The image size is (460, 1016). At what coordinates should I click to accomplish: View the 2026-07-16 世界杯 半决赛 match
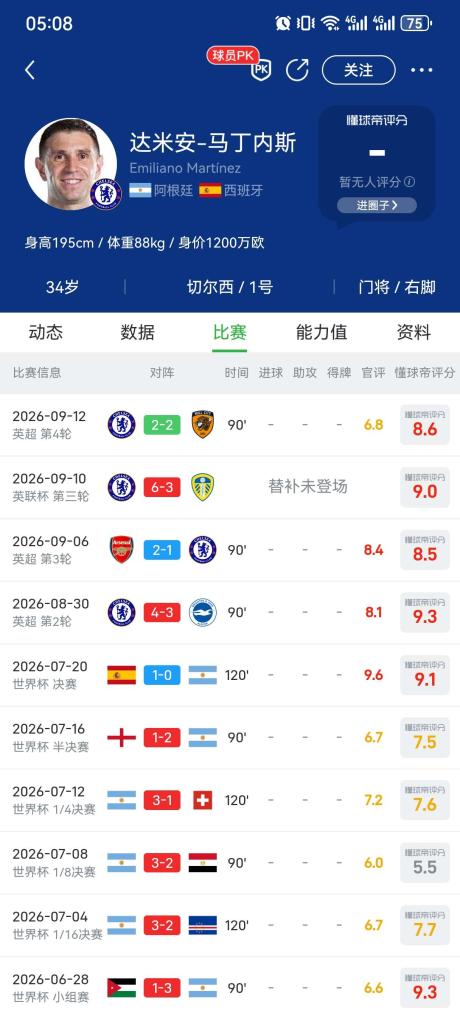coord(230,737)
